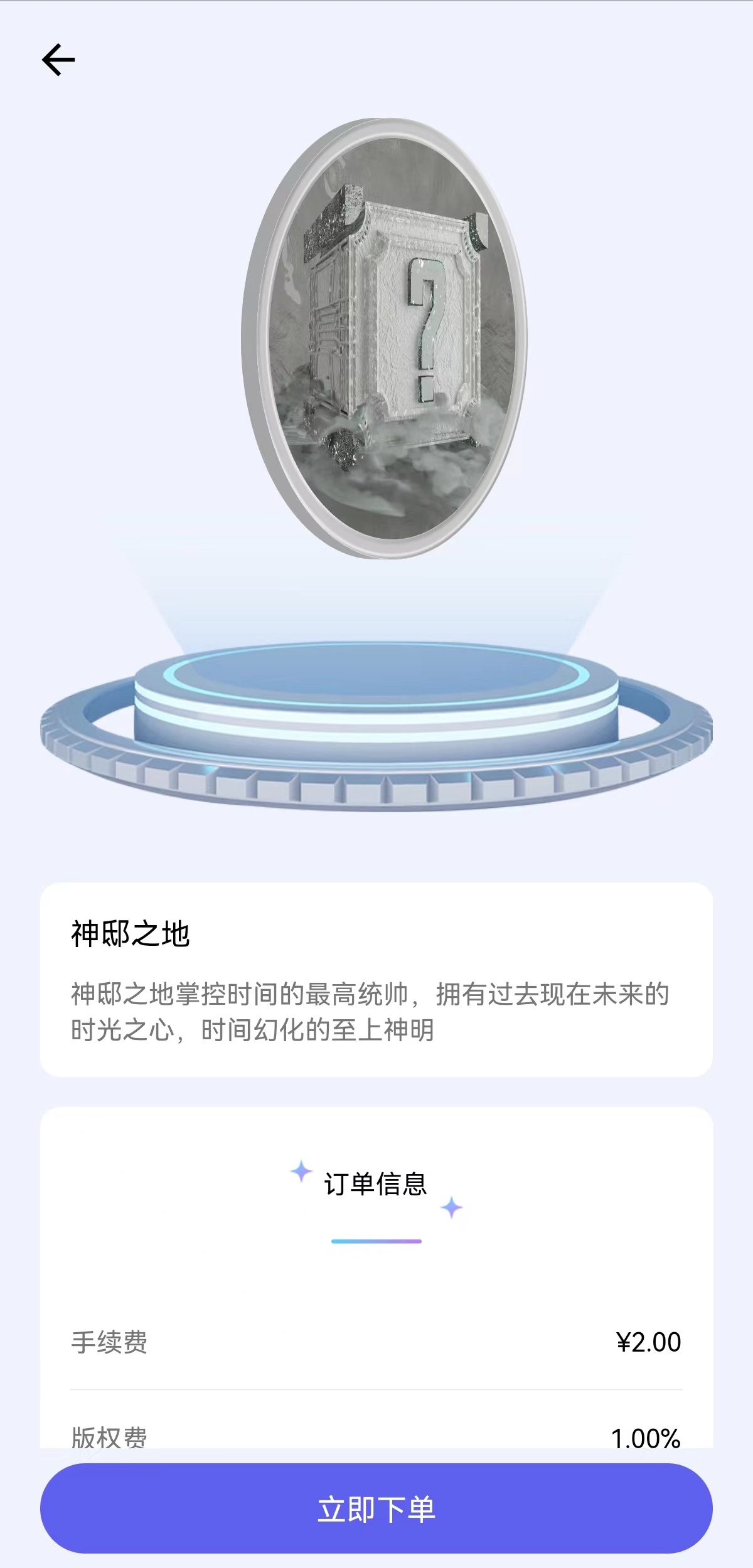Go back using the top-left arrow
753x1568 pixels.
coord(58,60)
